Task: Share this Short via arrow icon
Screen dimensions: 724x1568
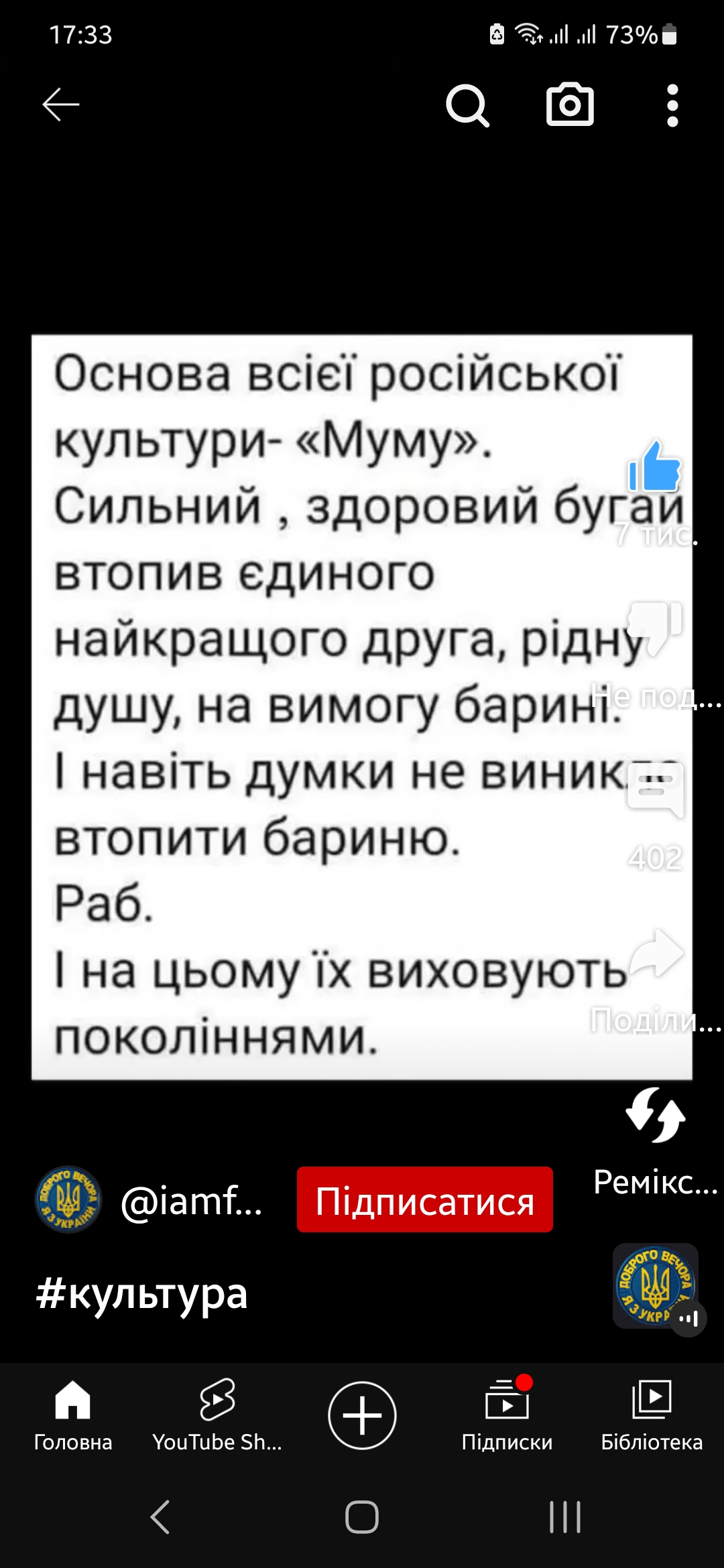Action: (x=655, y=953)
